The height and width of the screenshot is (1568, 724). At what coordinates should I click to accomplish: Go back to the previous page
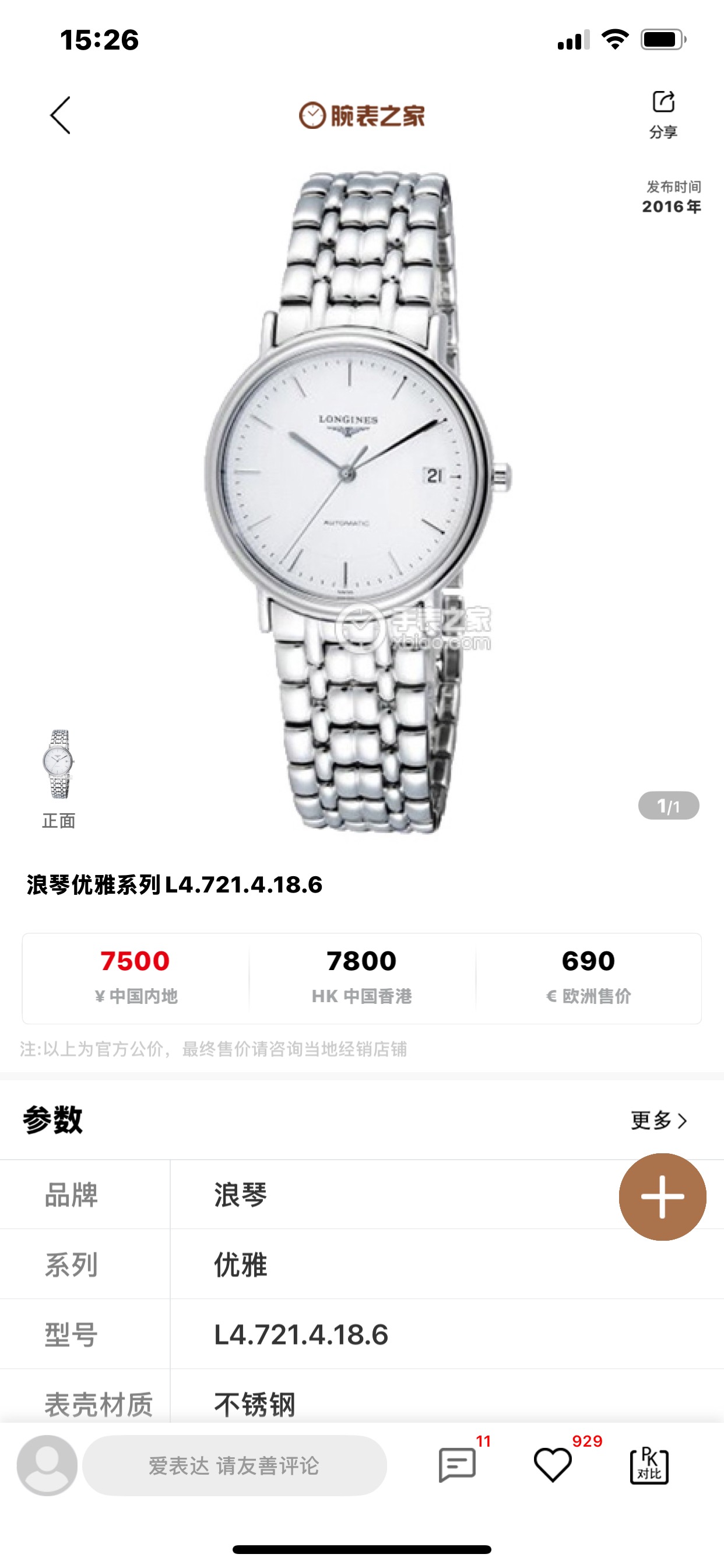coord(60,115)
